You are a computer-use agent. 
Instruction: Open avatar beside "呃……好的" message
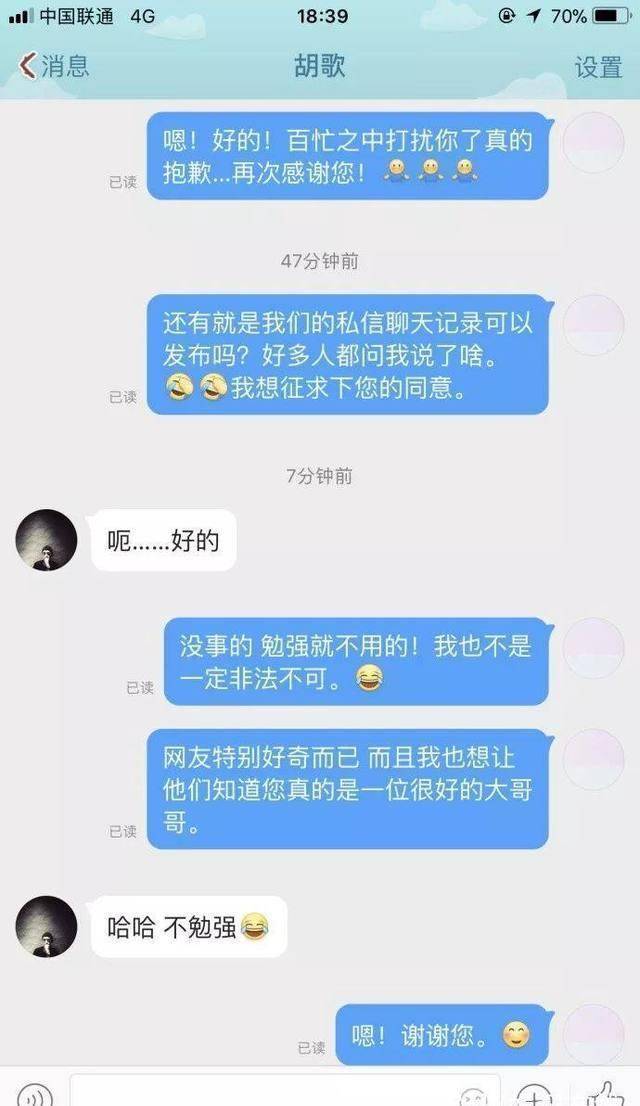click(46, 540)
